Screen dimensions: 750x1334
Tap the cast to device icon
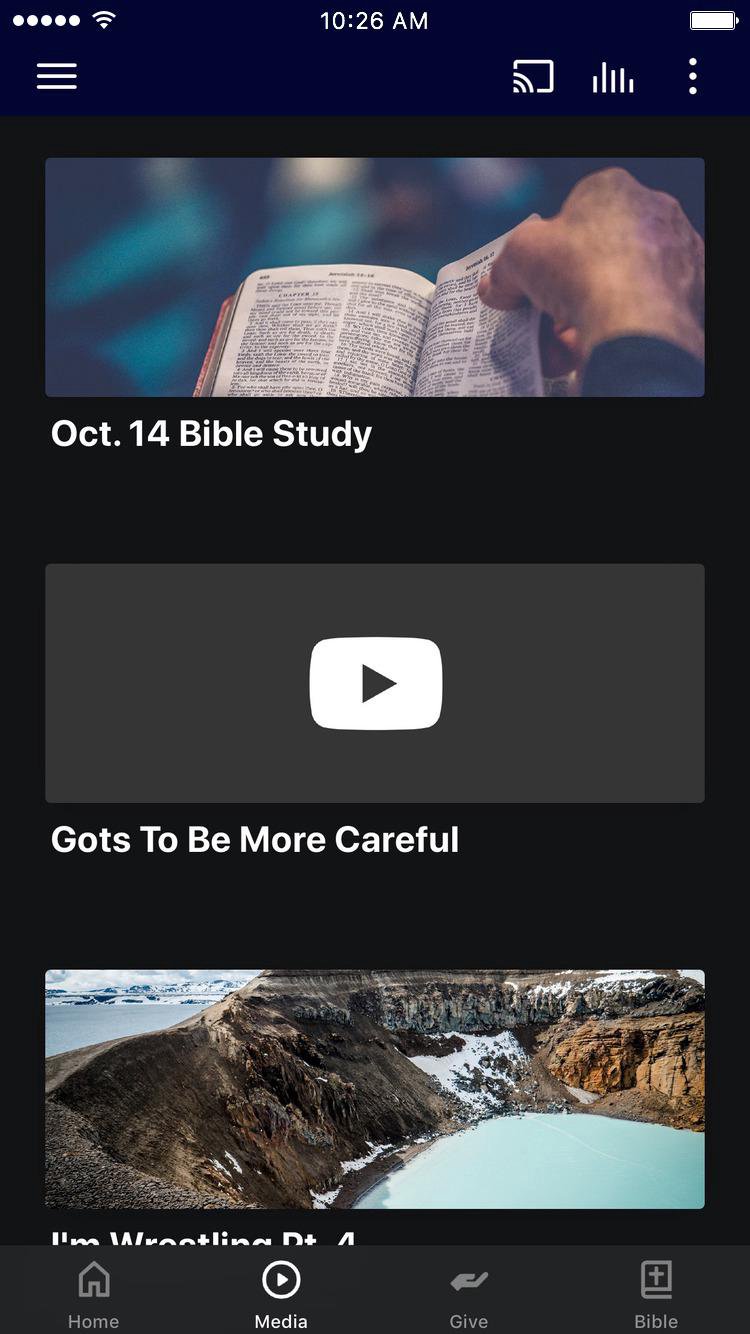(x=533, y=77)
